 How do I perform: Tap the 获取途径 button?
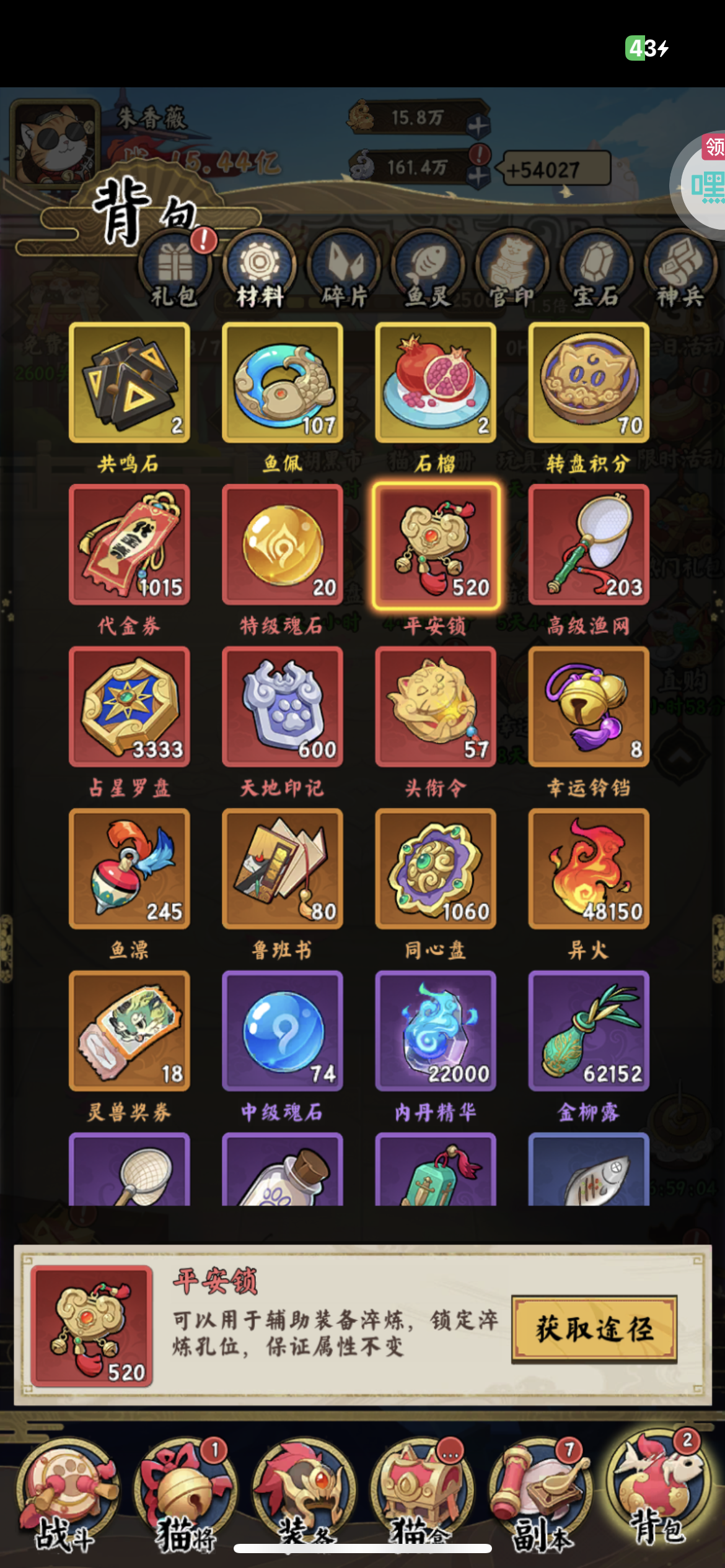(594, 1330)
